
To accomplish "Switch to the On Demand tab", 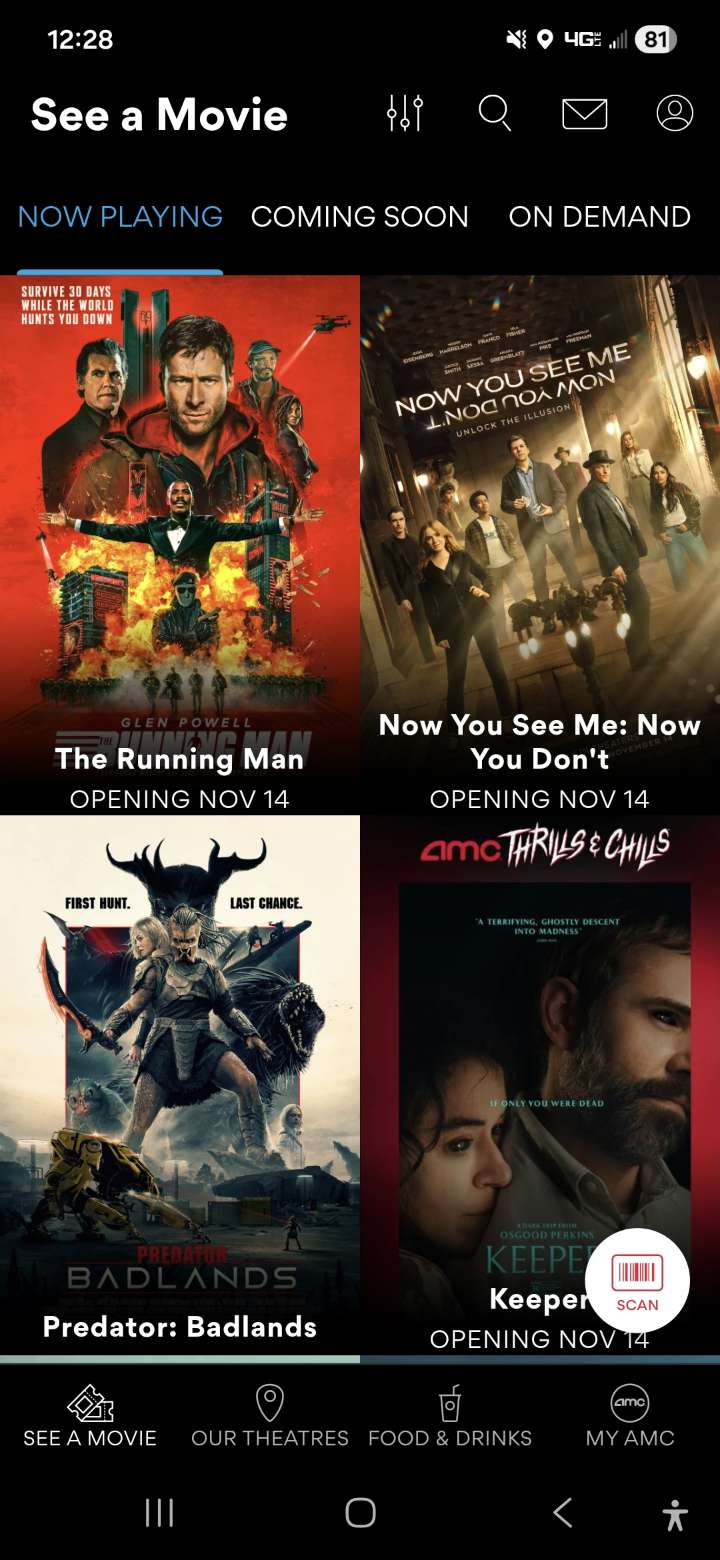I will pyautogui.click(x=599, y=217).
